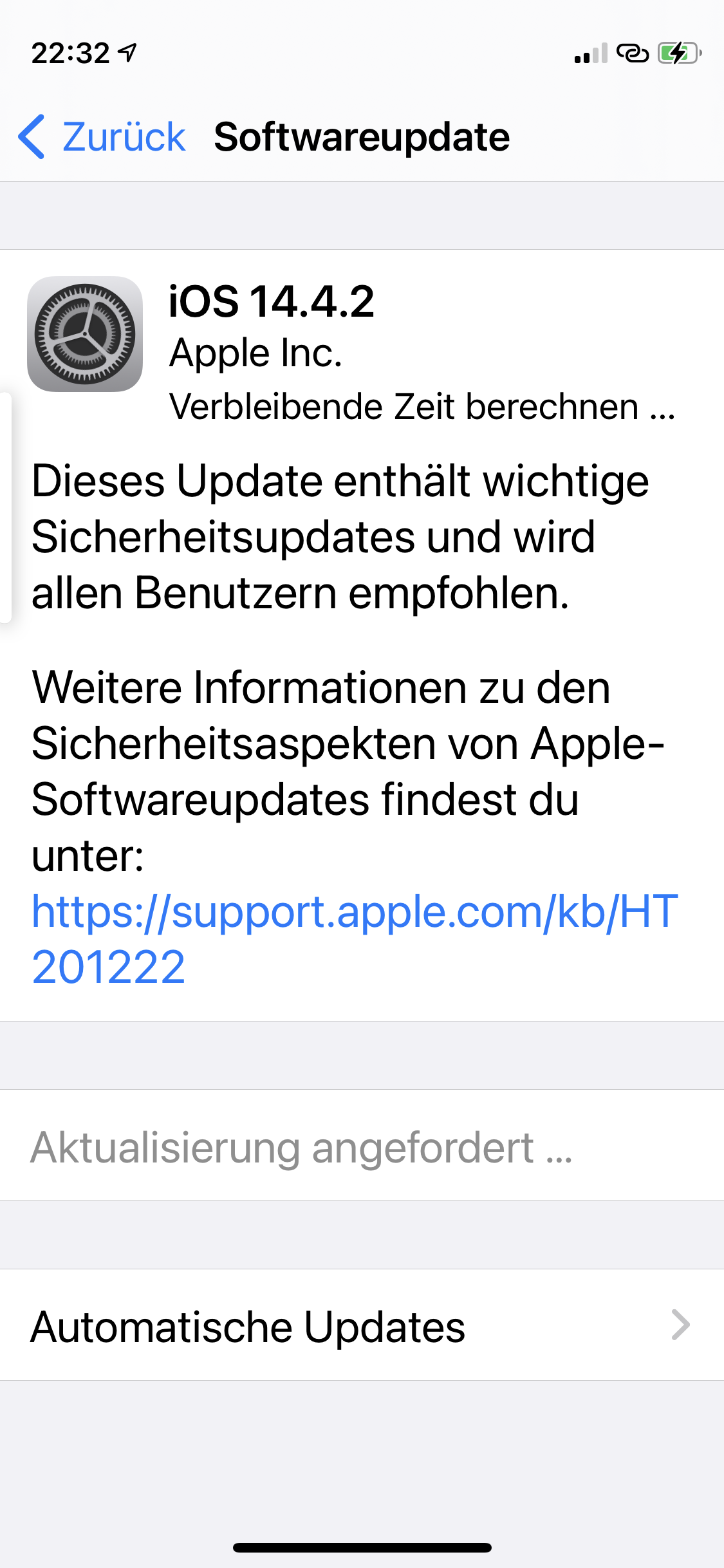
Task: Open Automatische Updates settings
Action: click(x=362, y=1325)
